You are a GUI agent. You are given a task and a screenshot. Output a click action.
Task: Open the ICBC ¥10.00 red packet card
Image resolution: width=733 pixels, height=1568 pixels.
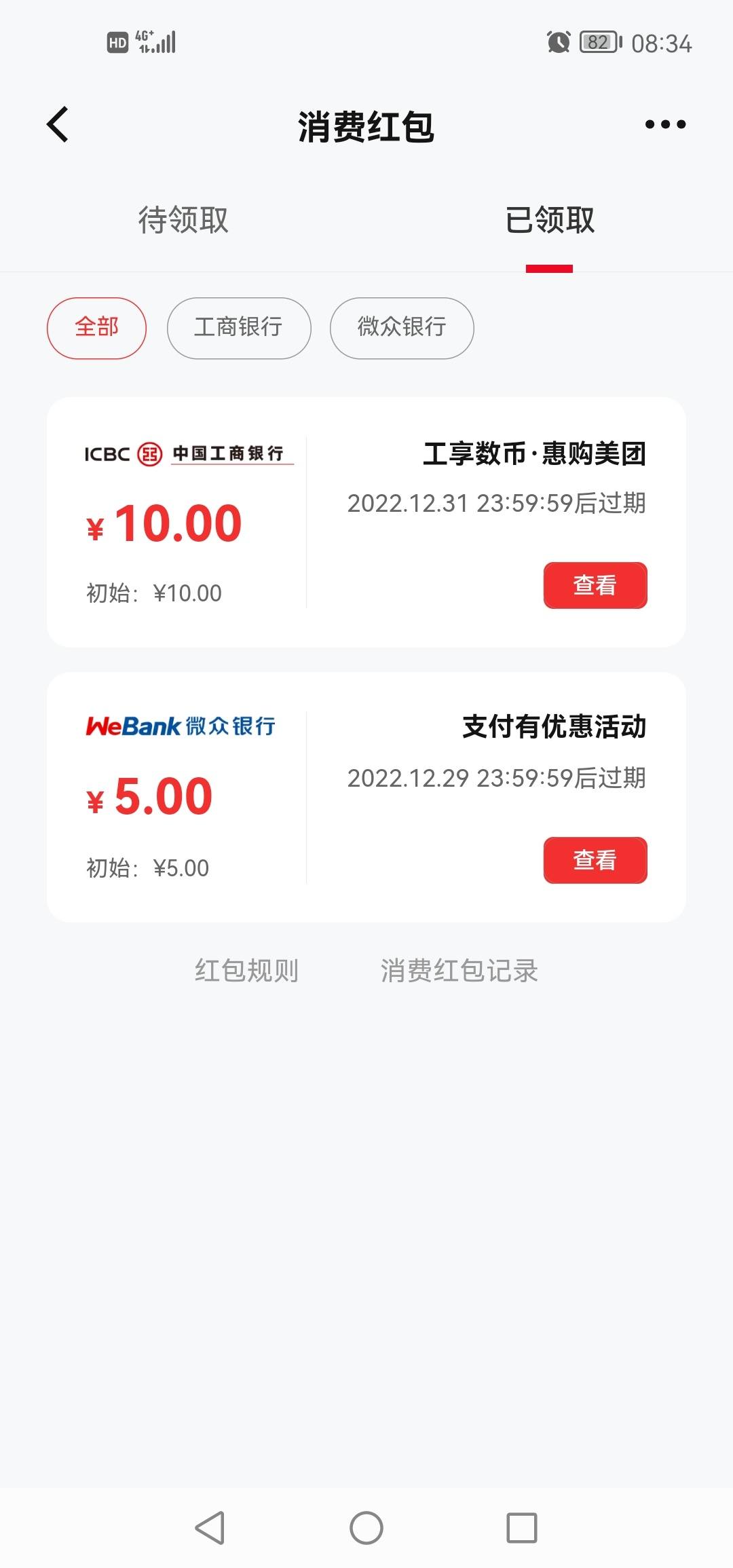point(366,522)
